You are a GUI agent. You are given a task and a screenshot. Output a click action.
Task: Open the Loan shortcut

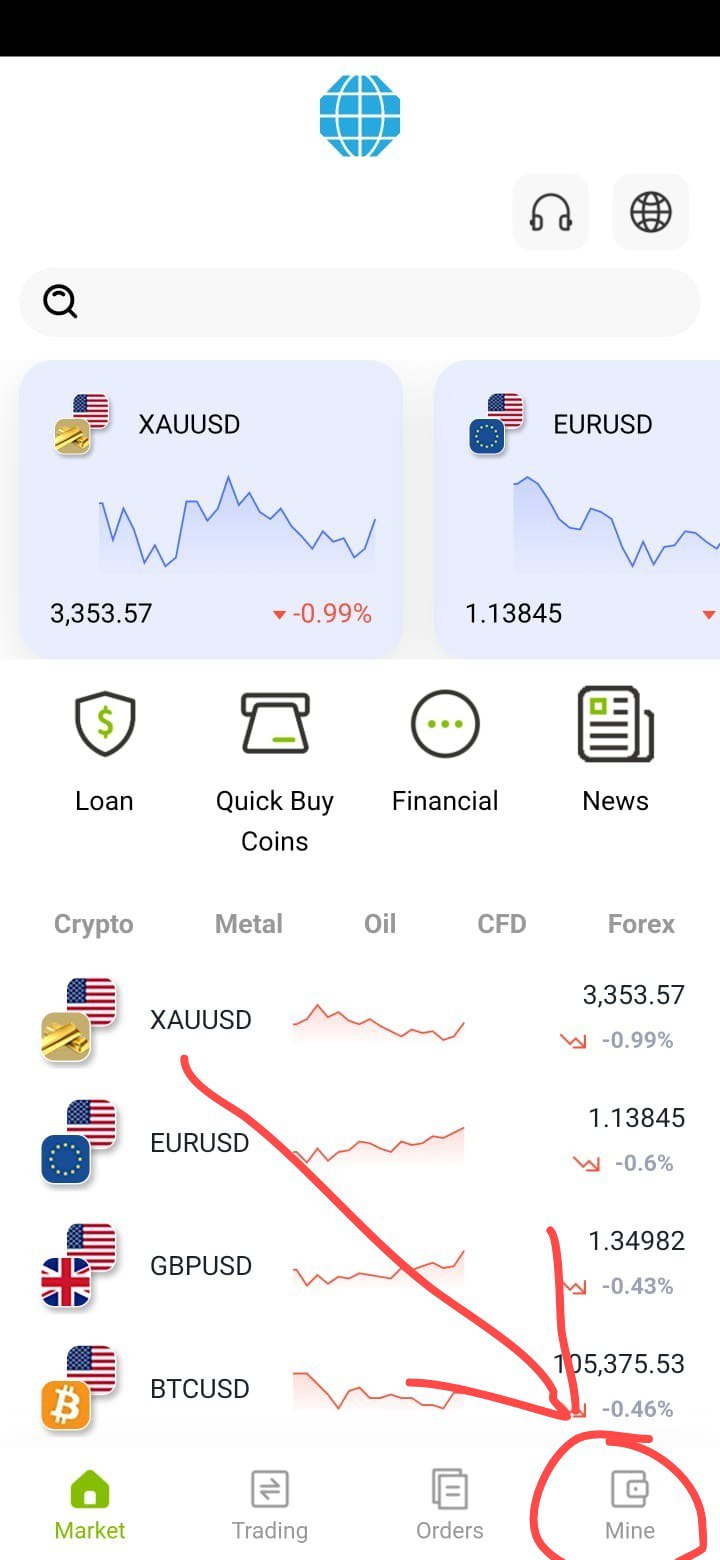tap(104, 752)
